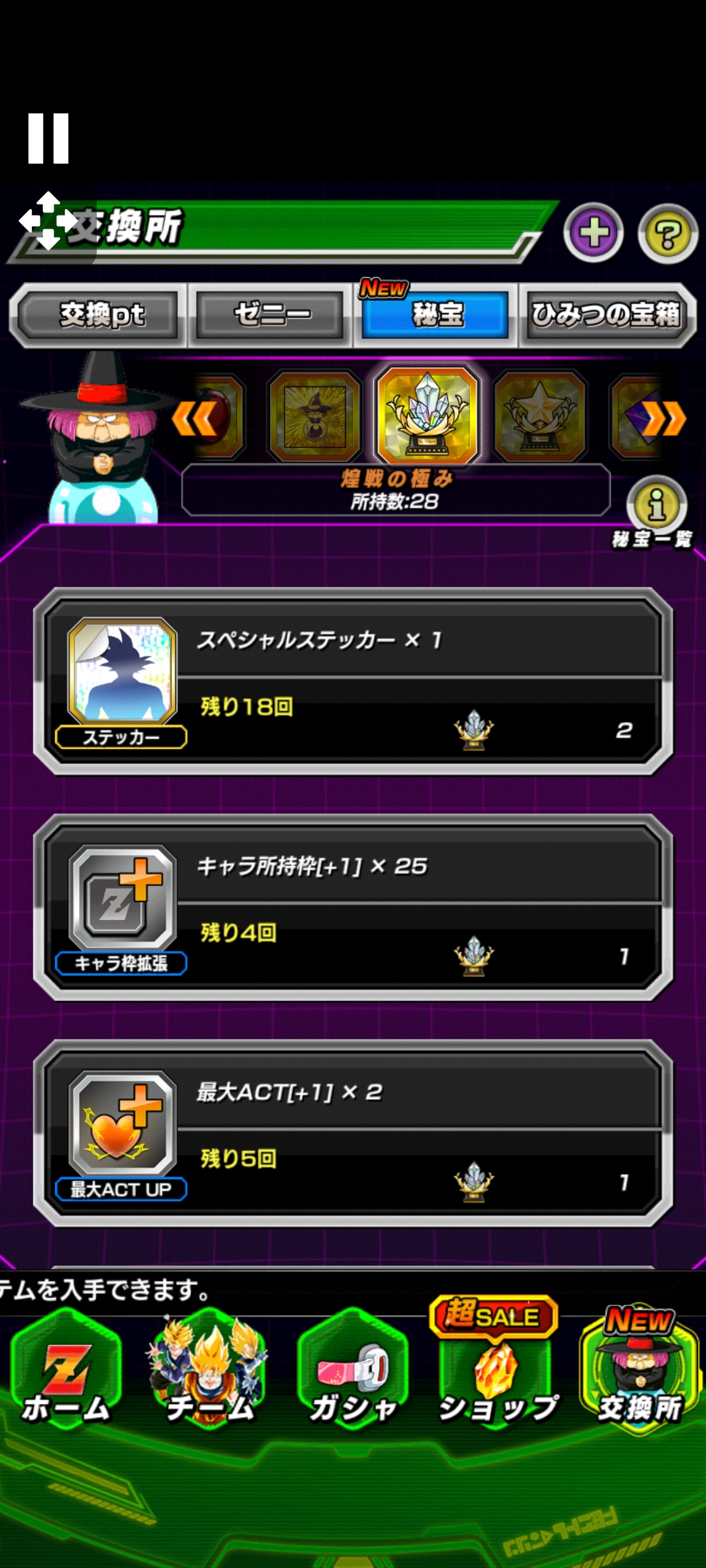The image size is (706, 1568).
Task: Open the チーム menu
Action: click(209, 1371)
